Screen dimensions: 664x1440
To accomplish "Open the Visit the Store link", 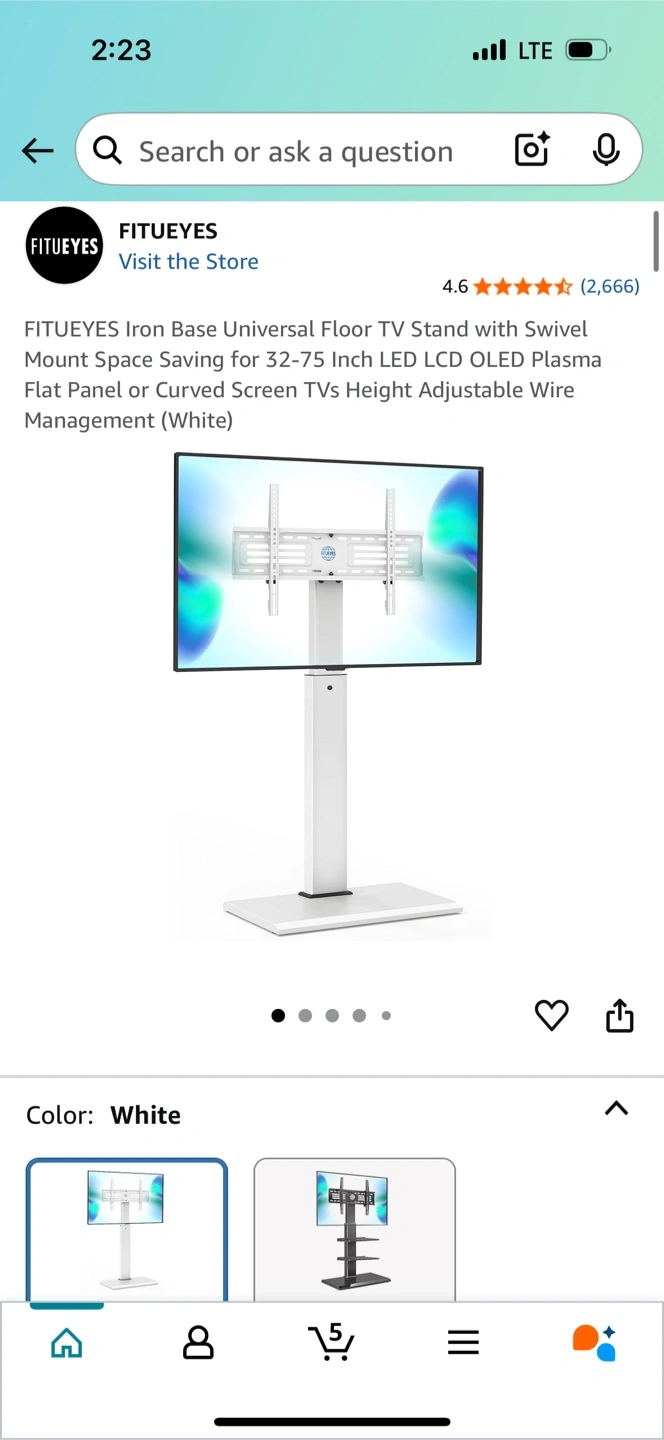I will pos(188,261).
